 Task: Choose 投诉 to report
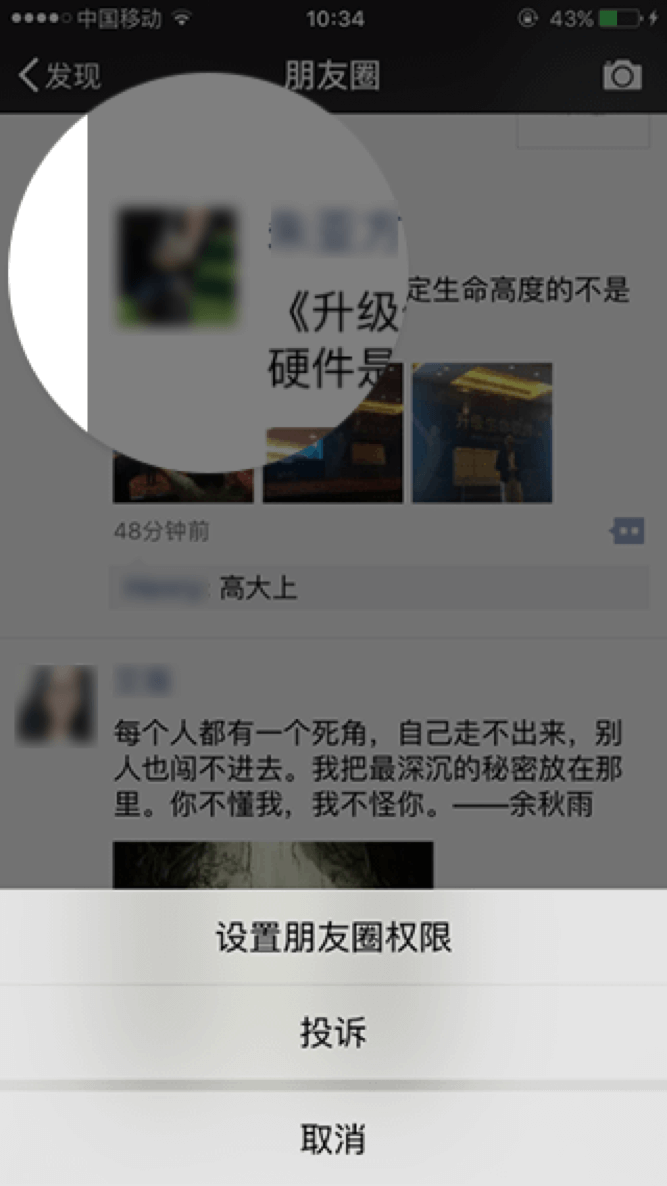(x=333, y=1032)
